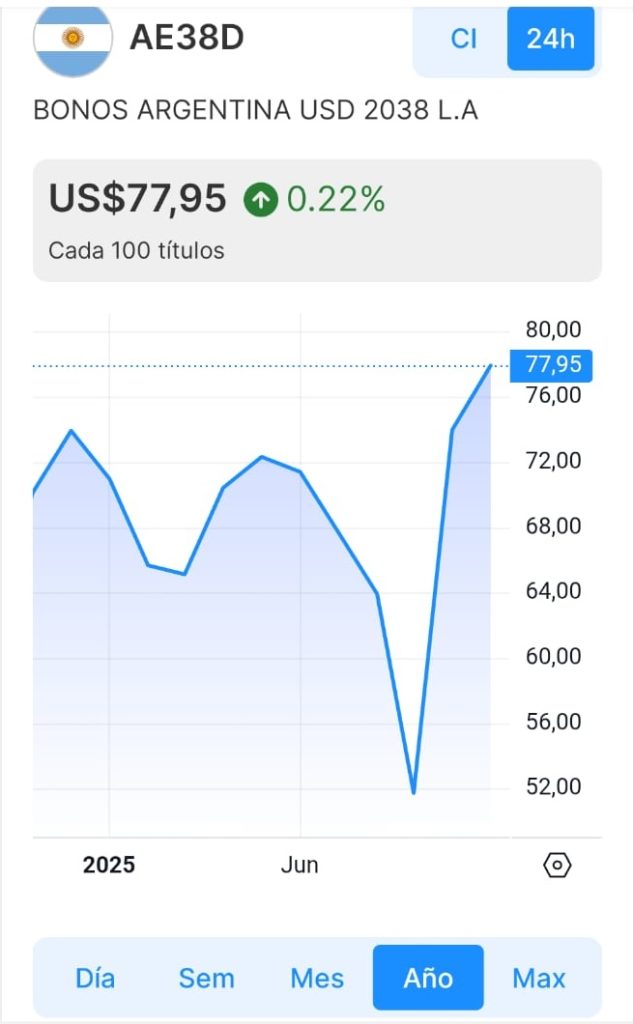The image size is (633, 1024).
Task: View the Max chart range
Action: (539, 978)
